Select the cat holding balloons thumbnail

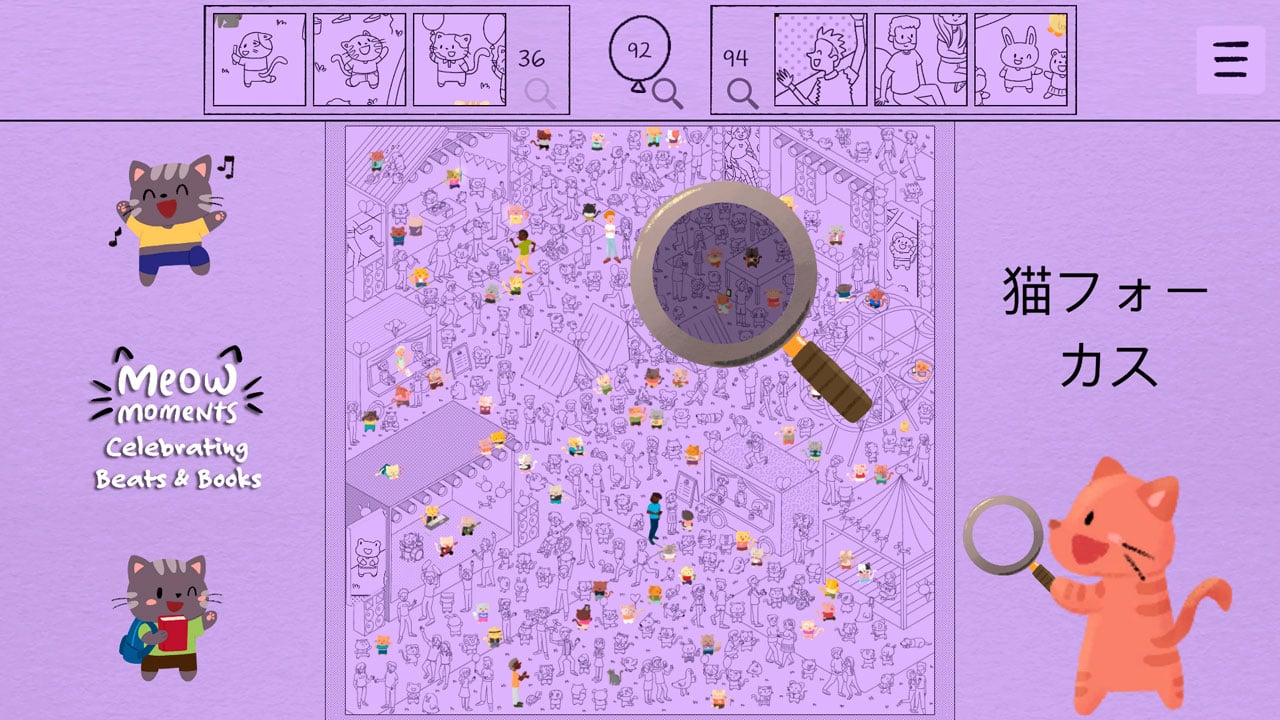coord(459,60)
